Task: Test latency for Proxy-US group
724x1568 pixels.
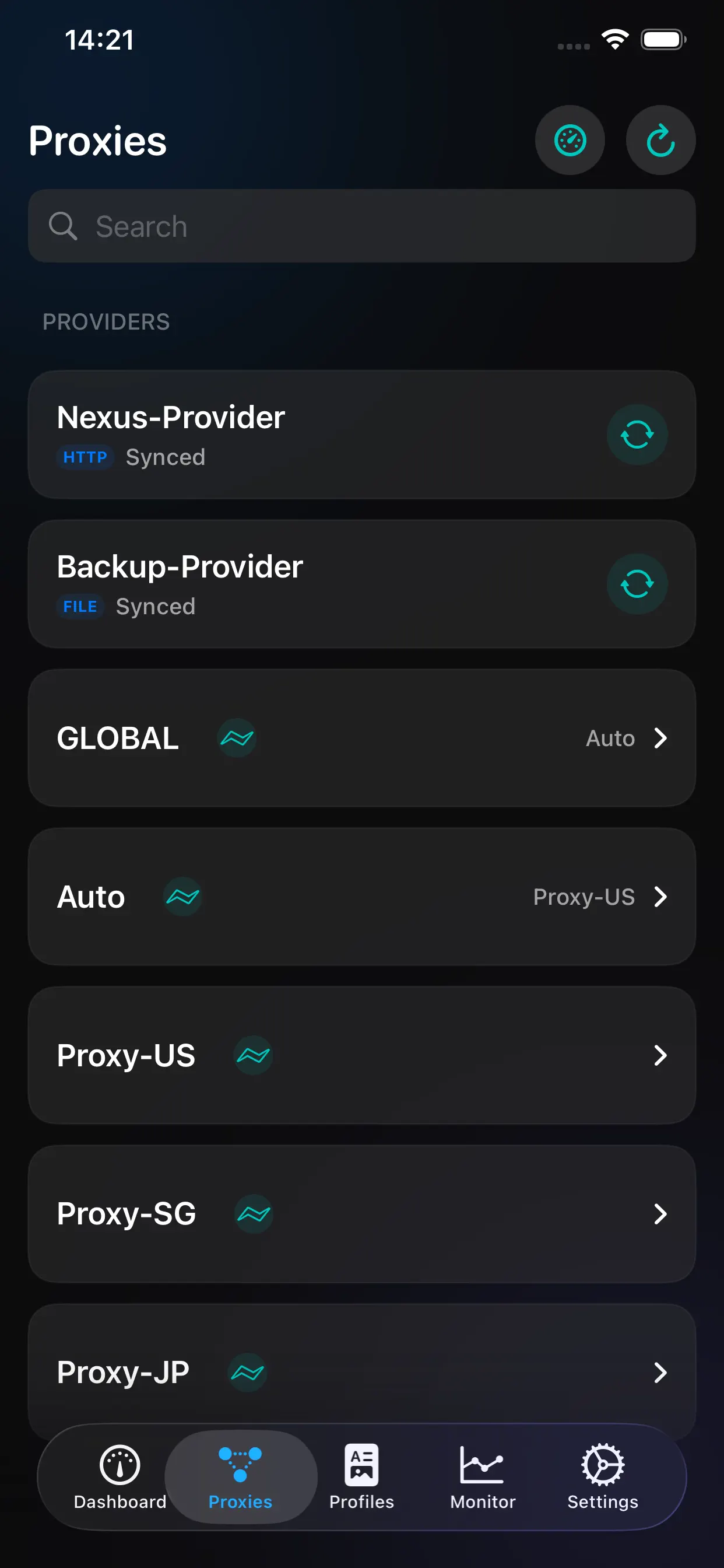Action: 252,1055
